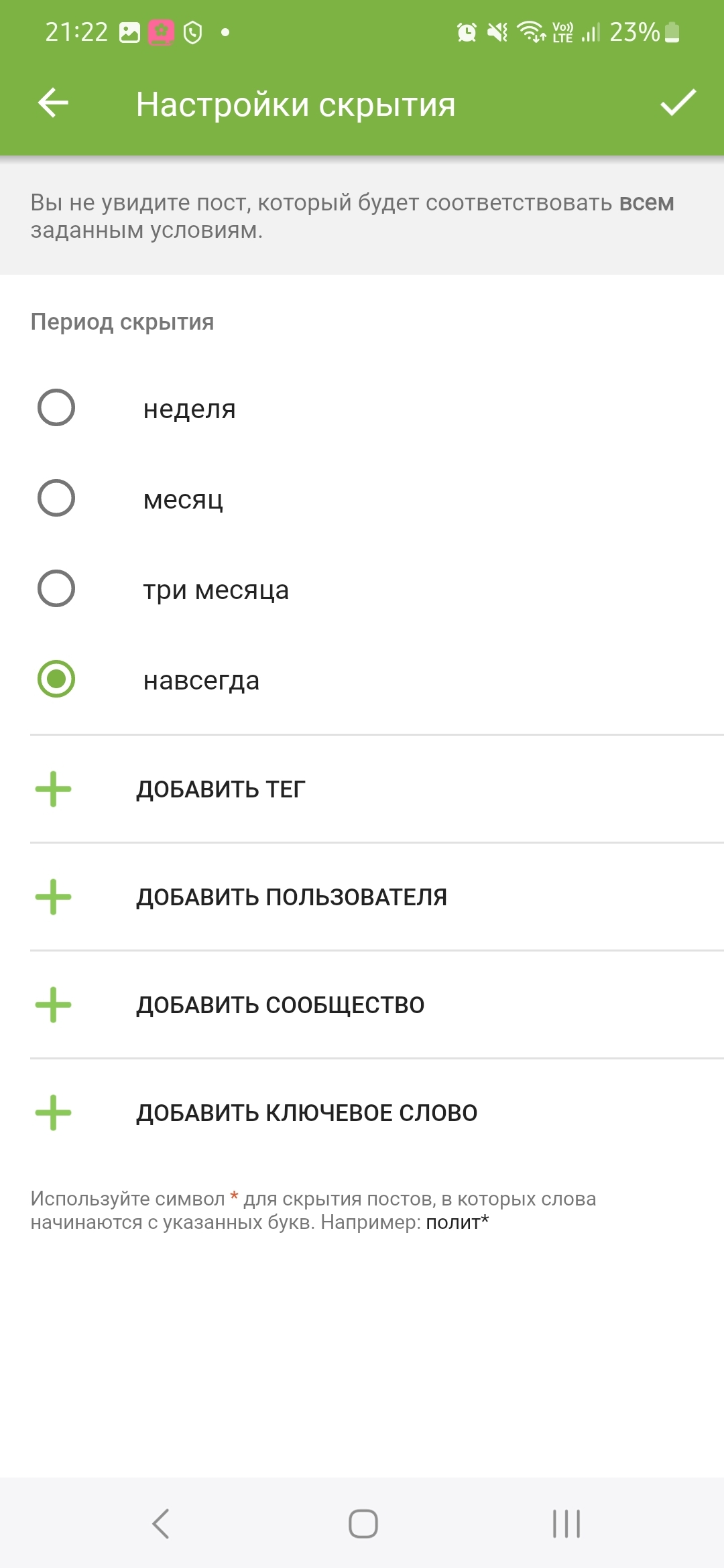Image resolution: width=724 pixels, height=1568 pixels.
Task: Open recent apps from the navigation bar
Action: pos(566,1524)
